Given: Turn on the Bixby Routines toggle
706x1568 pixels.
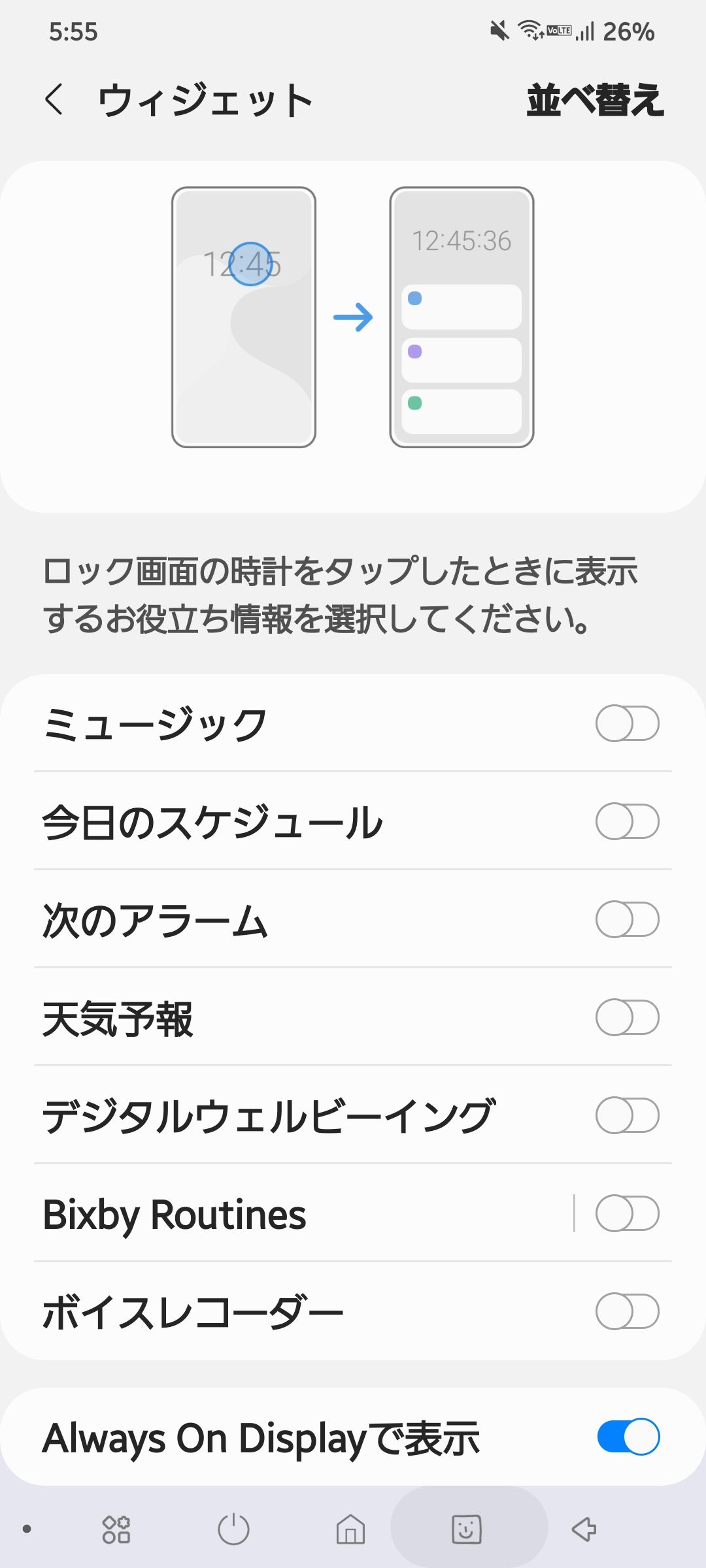Looking at the screenshot, I should click(628, 1214).
